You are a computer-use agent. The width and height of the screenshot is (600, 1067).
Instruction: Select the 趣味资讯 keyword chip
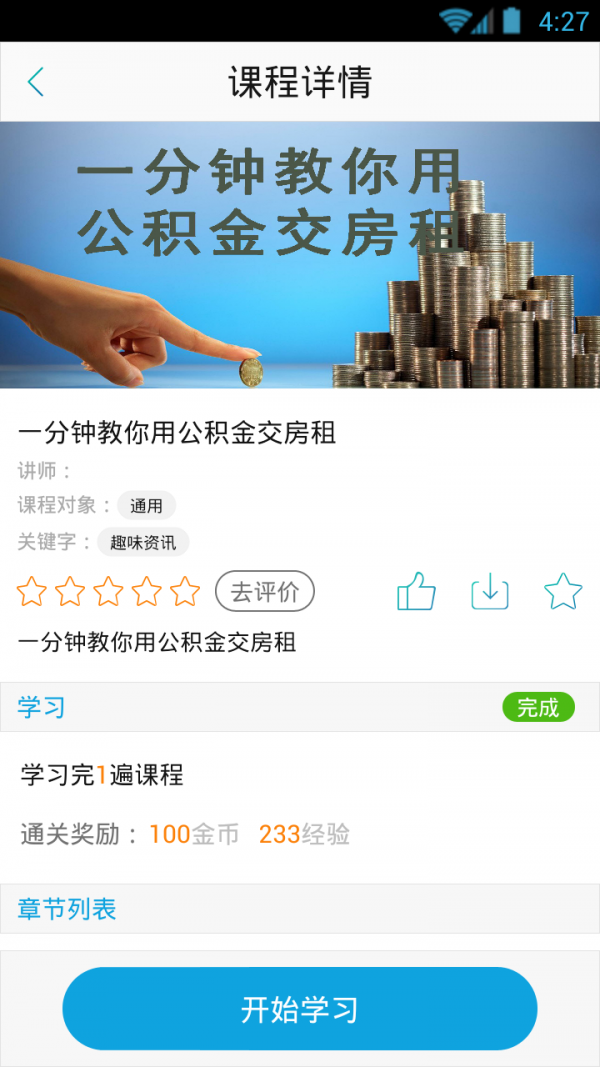click(143, 543)
